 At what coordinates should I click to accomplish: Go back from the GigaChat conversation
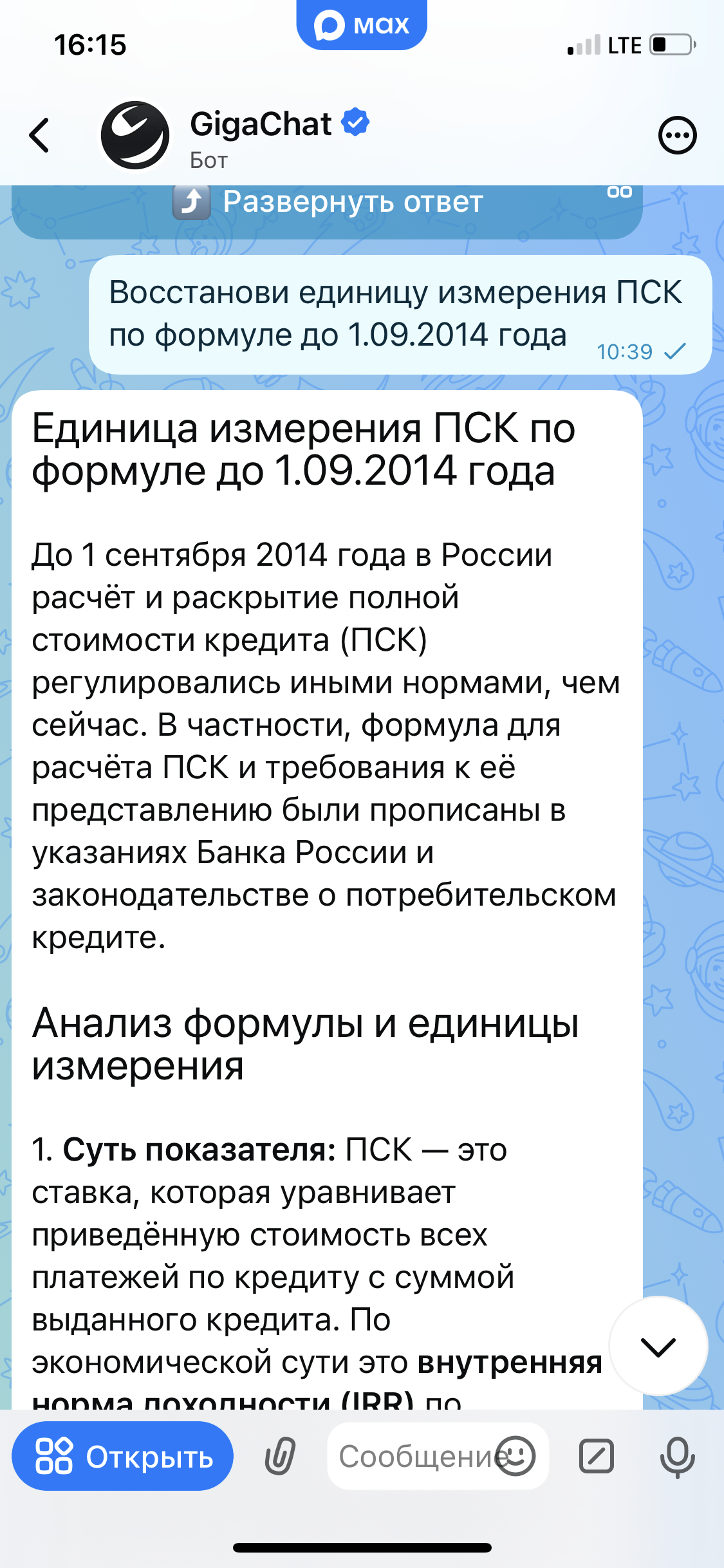pos(40,135)
